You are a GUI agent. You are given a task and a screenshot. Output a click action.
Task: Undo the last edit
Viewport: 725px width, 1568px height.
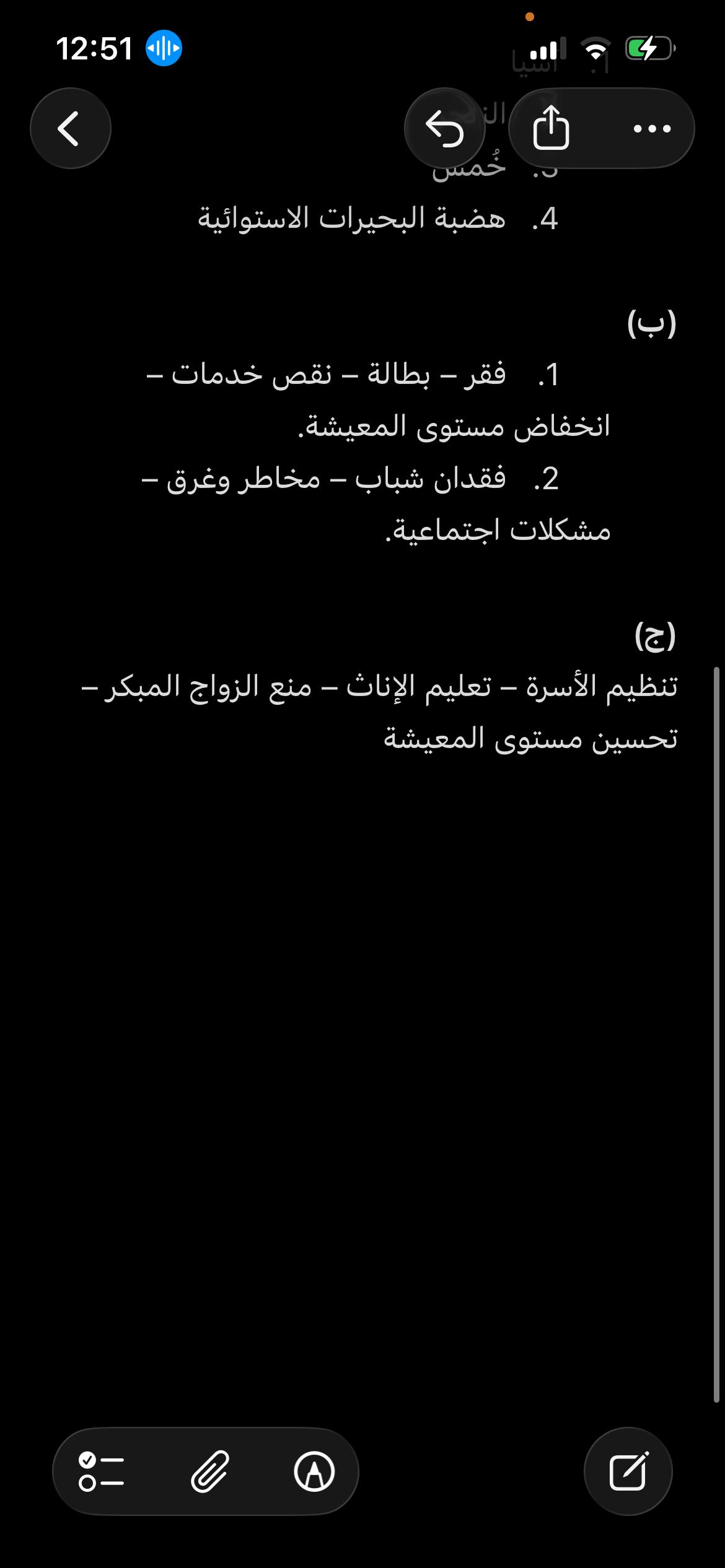point(444,128)
